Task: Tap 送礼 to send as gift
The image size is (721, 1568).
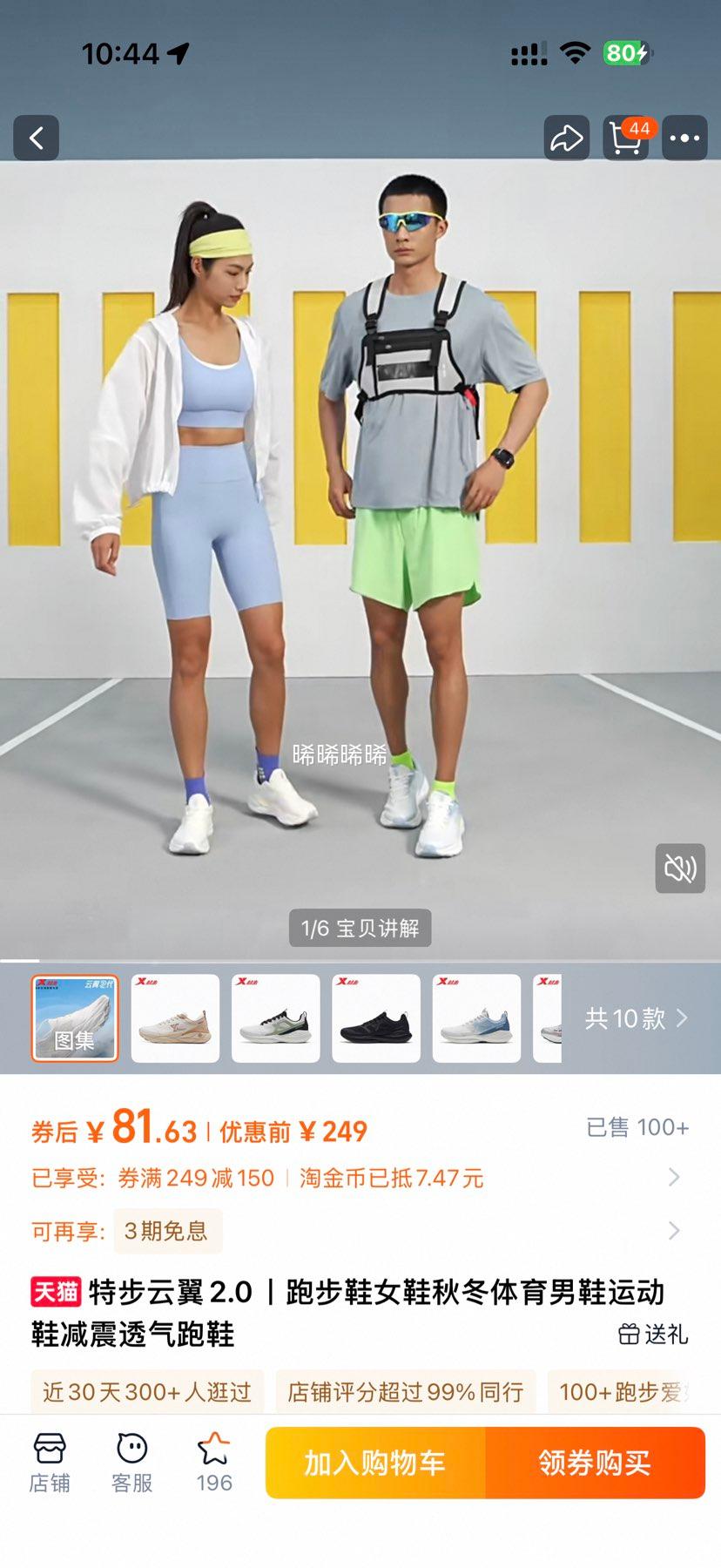Action: click(x=653, y=1335)
